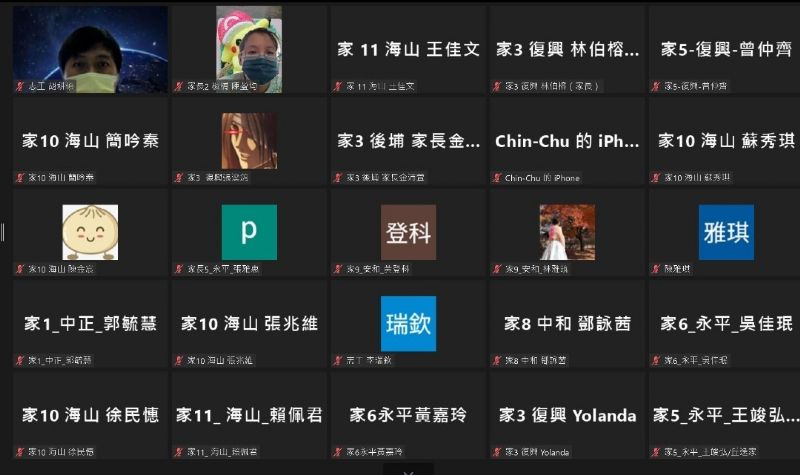This screenshot has height=475, width=800.
Task: Select the 家1_中正_郭毓慧 participant tile
Action: (90, 324)
